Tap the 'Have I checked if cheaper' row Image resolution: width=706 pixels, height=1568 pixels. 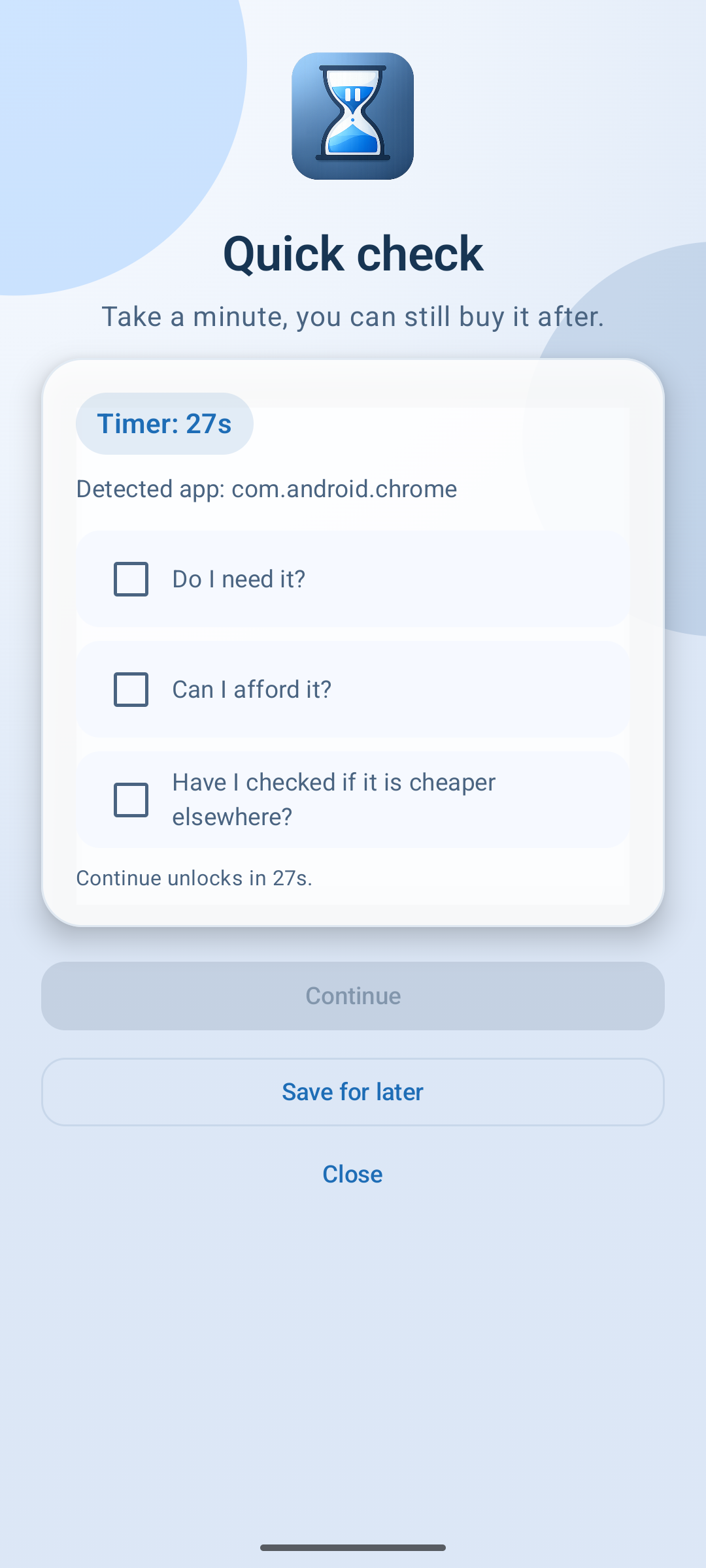pos(353,798)
